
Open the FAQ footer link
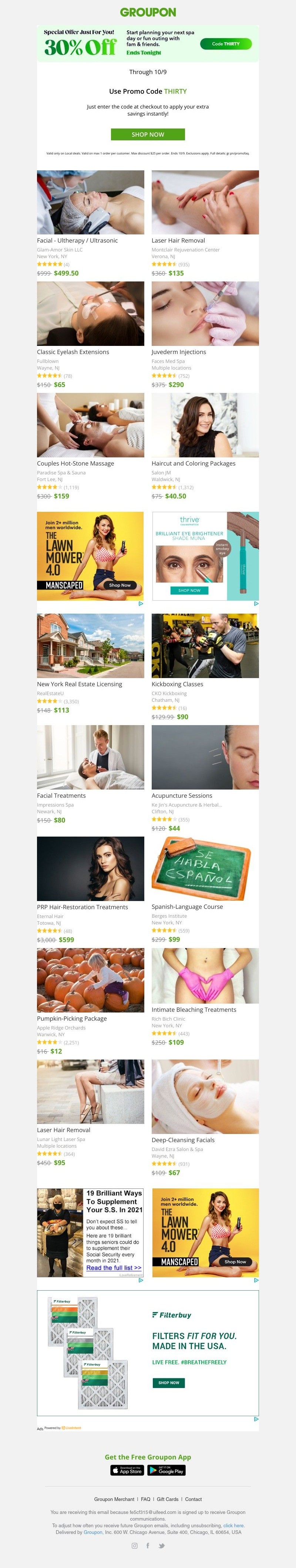146,1499
